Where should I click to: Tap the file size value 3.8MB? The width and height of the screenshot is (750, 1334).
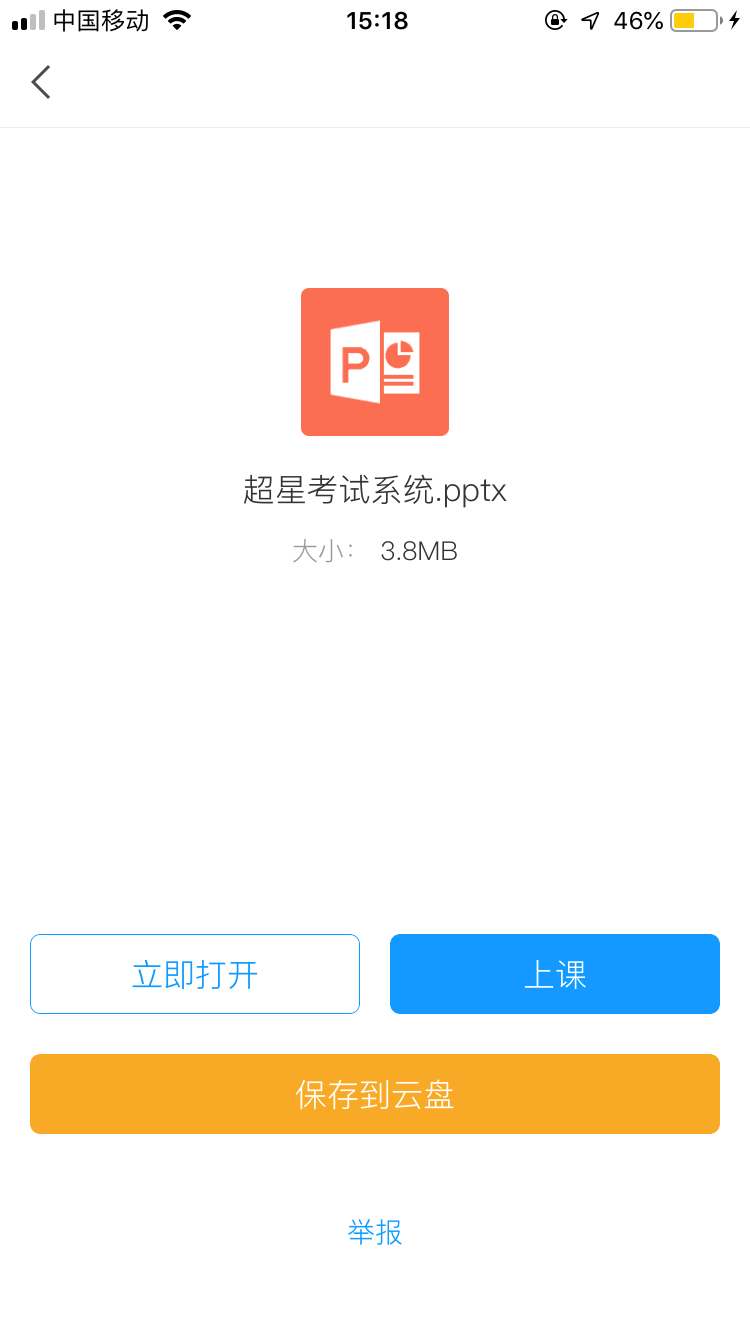[419, 551]
